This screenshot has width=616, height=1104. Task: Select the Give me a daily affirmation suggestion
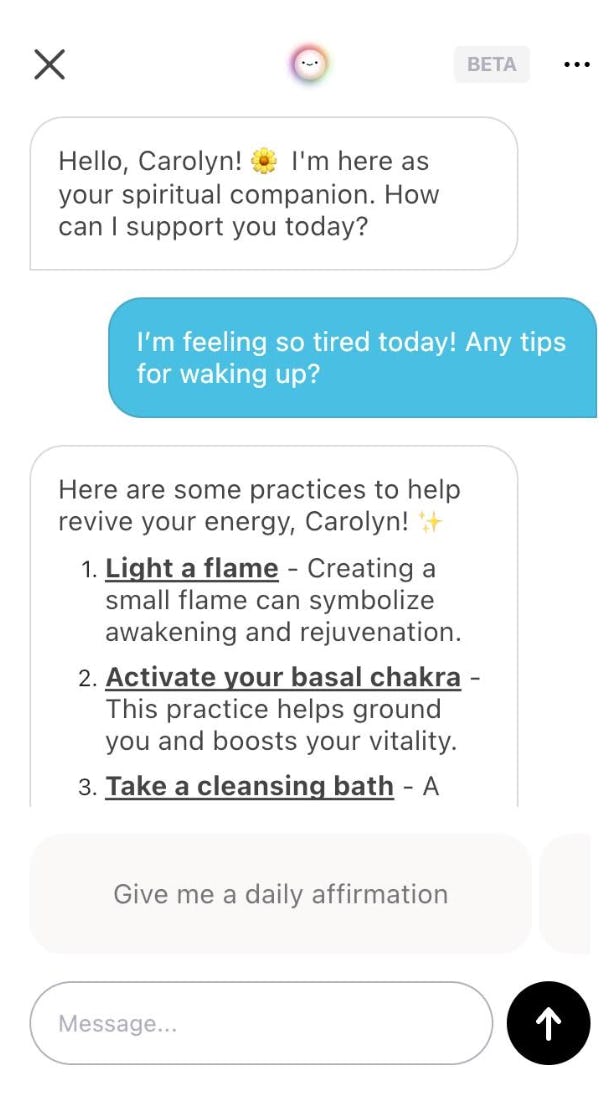tap(280, 894)
